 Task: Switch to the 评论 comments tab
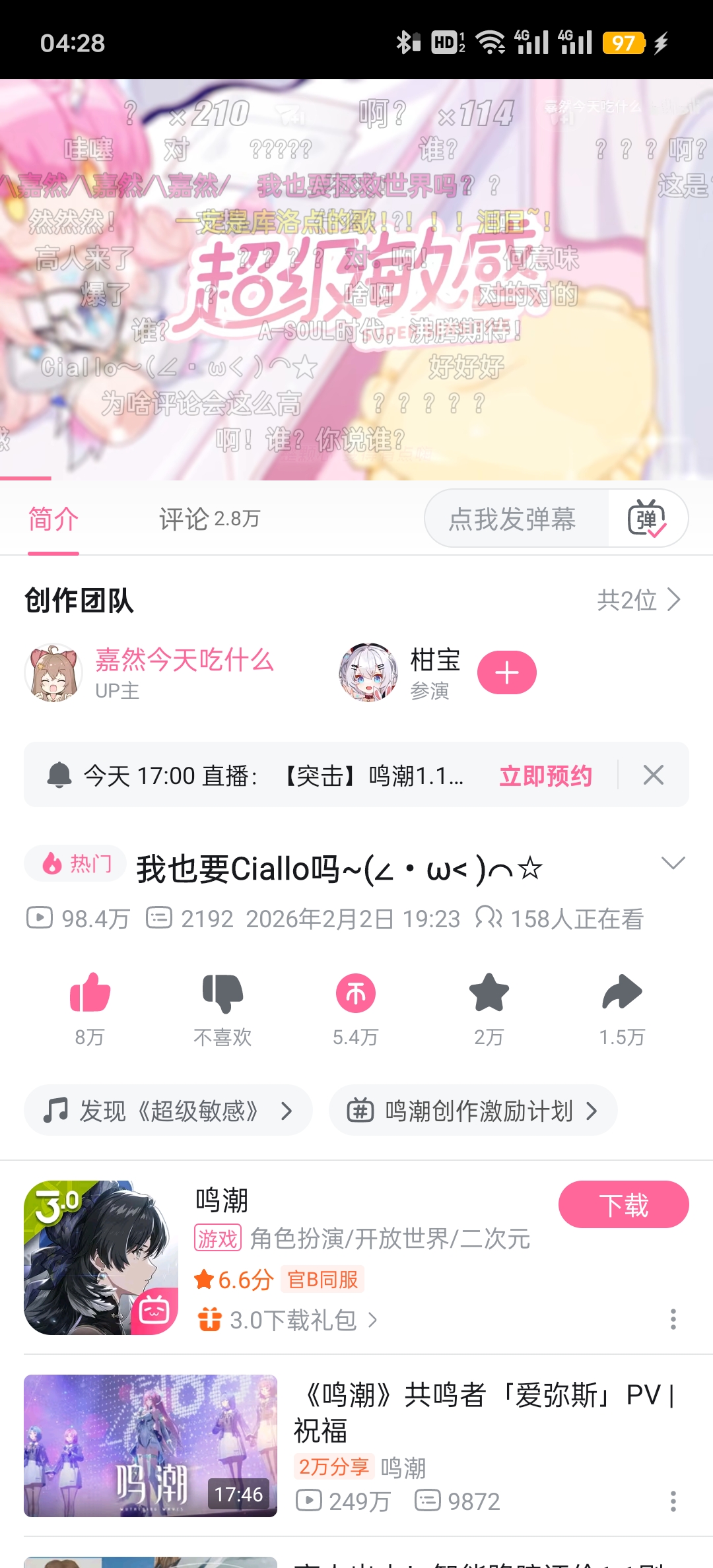click(209, 519)
